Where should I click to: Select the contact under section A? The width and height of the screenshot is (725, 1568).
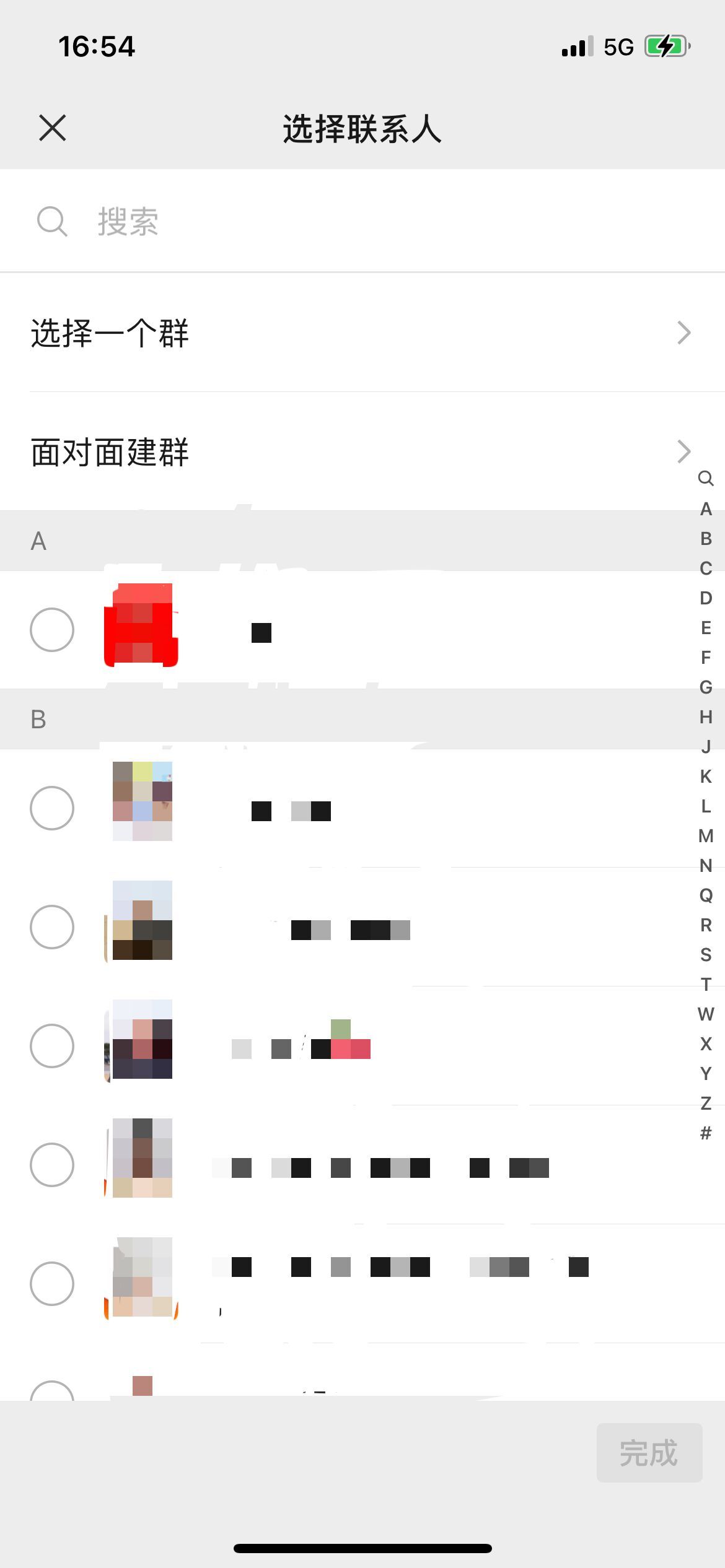[52, 630]
